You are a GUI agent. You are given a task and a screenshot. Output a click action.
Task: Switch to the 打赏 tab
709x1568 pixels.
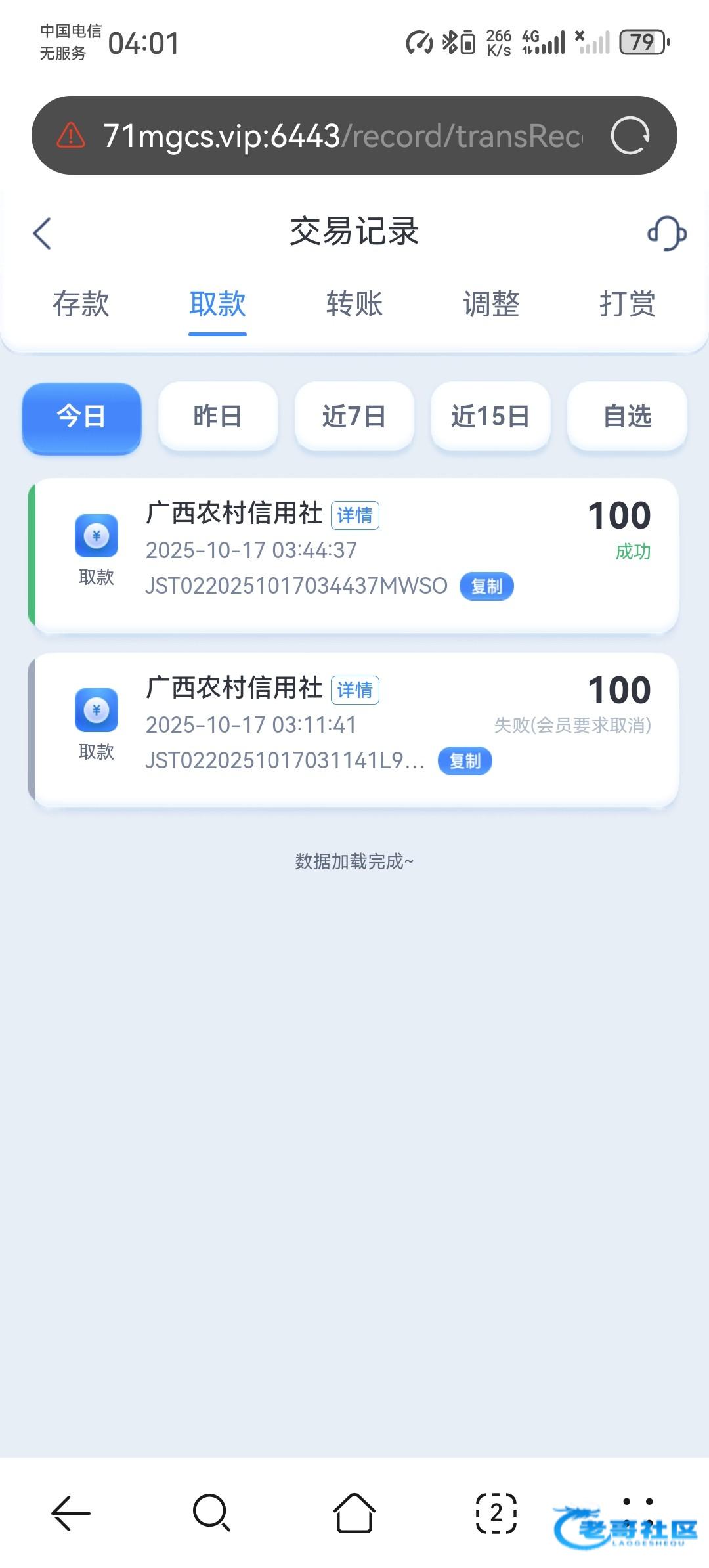point(628,304)
